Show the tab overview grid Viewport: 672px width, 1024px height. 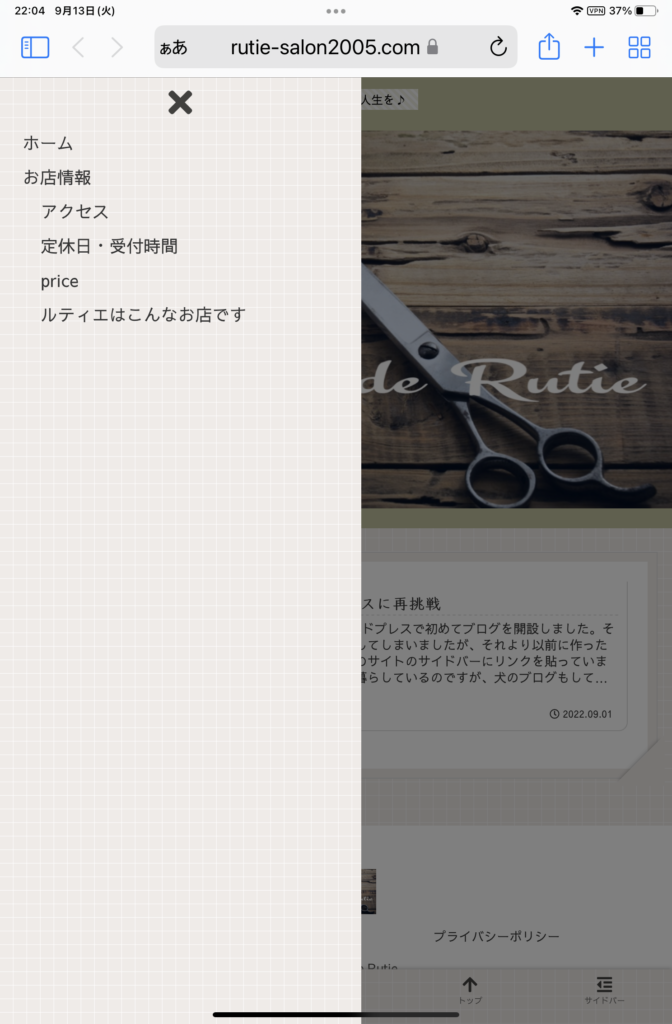click(x=639, y=47)
